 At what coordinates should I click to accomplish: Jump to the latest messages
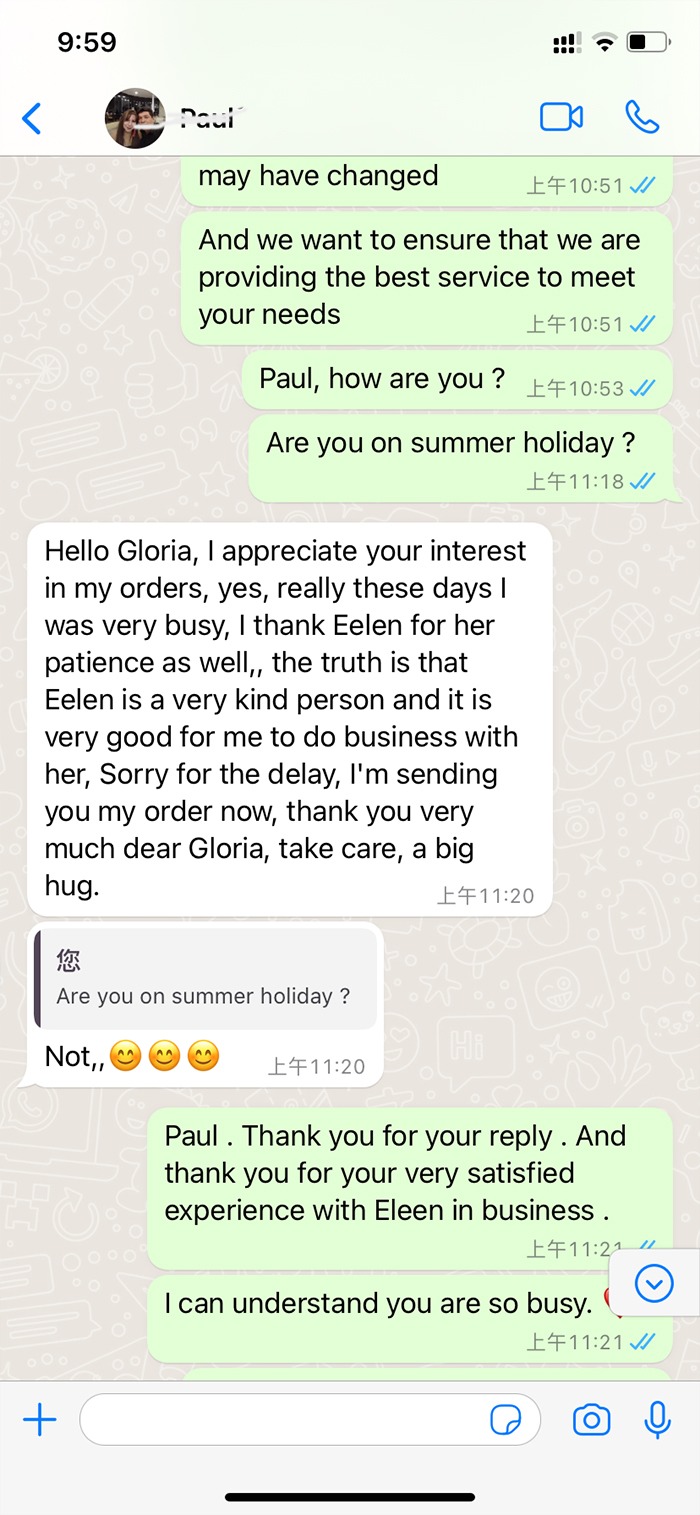tap(654, 1283)
